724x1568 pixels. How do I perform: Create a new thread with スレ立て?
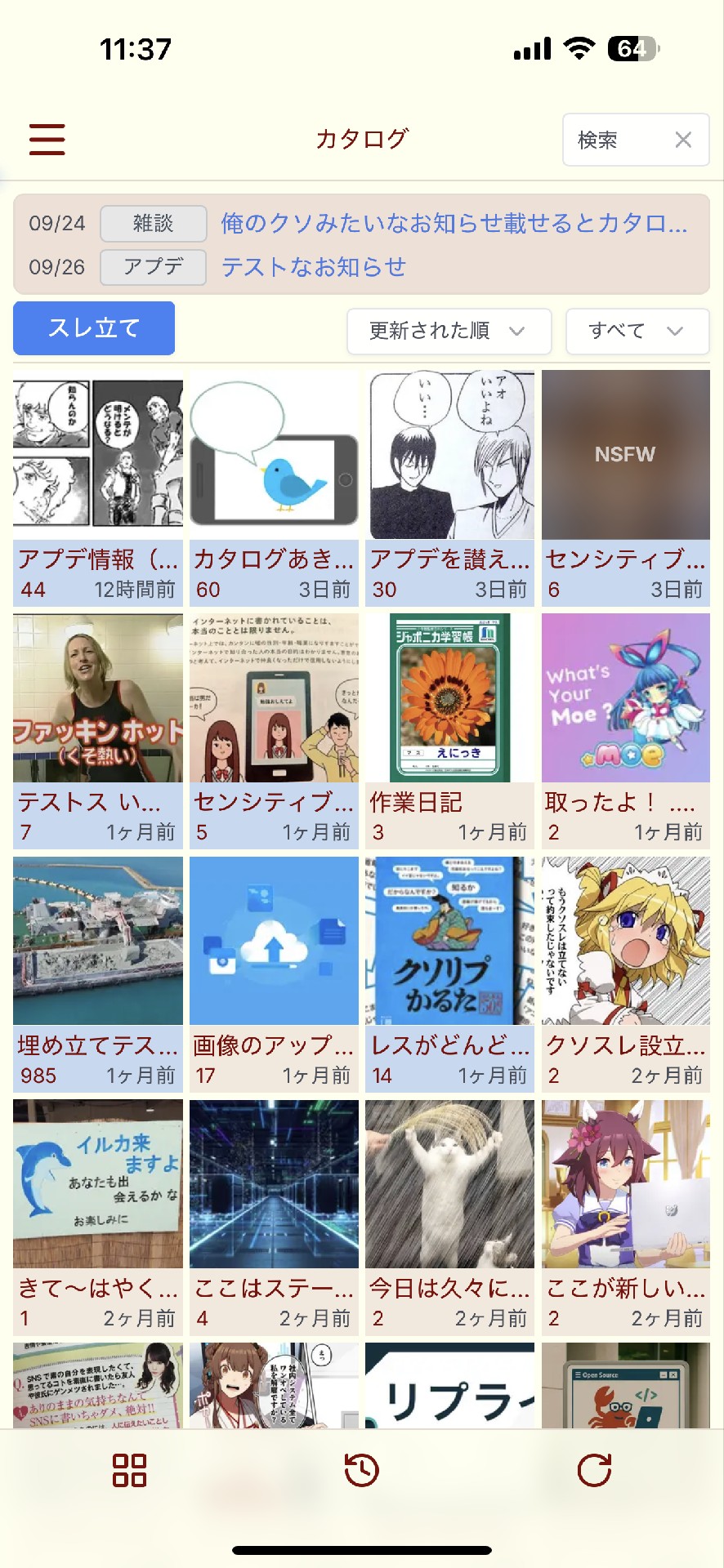94,328
